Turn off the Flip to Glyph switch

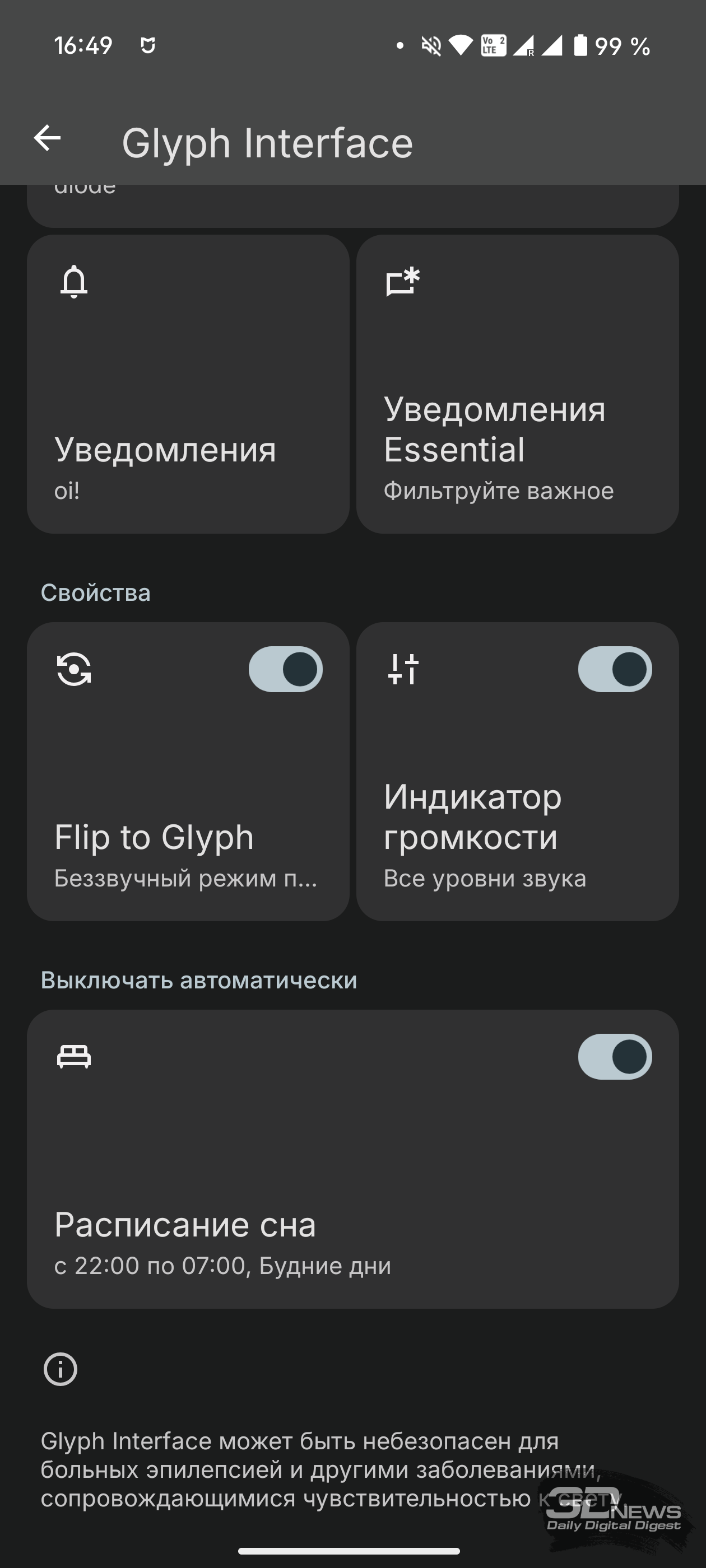pos(285,669)
